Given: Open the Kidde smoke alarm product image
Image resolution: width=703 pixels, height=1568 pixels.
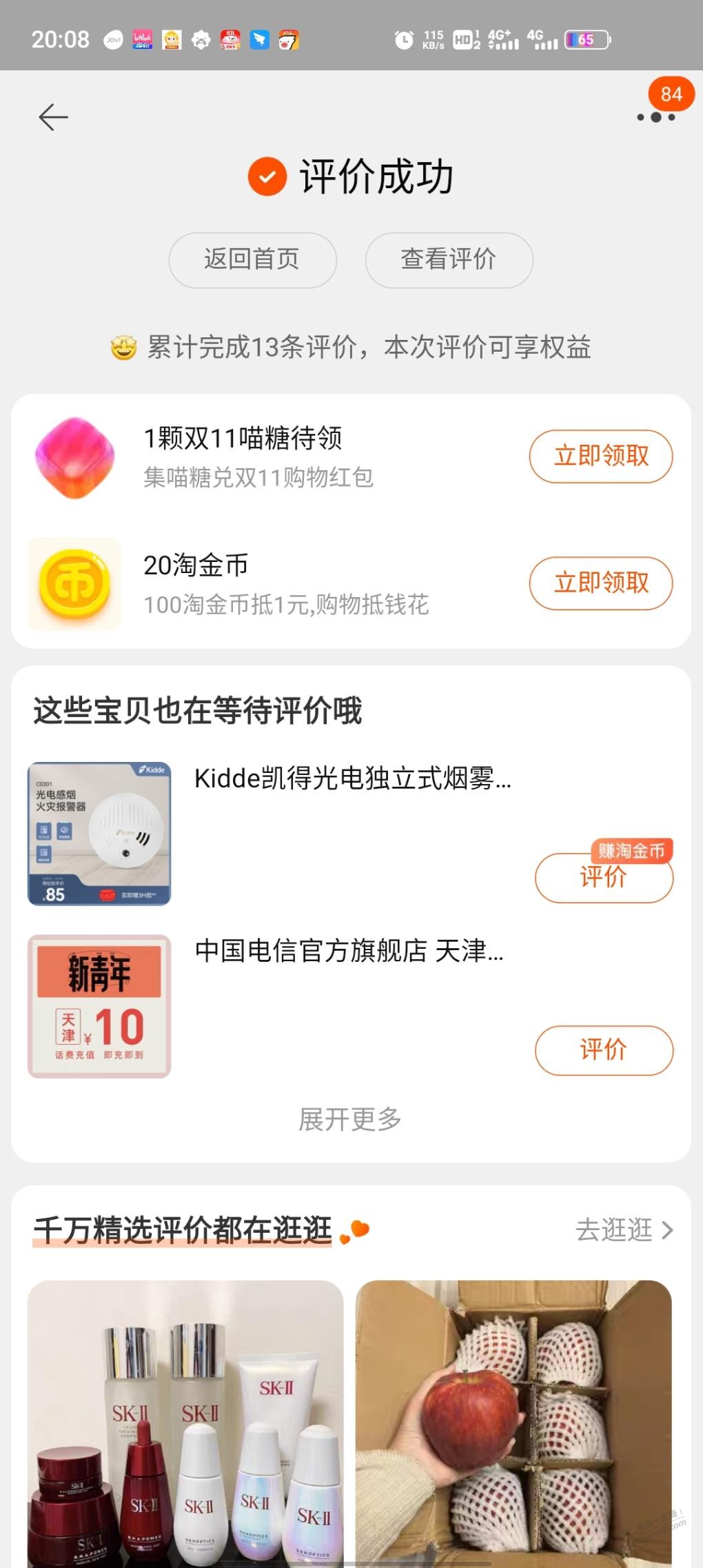Looking at the screenshot, I should [99, 834].
